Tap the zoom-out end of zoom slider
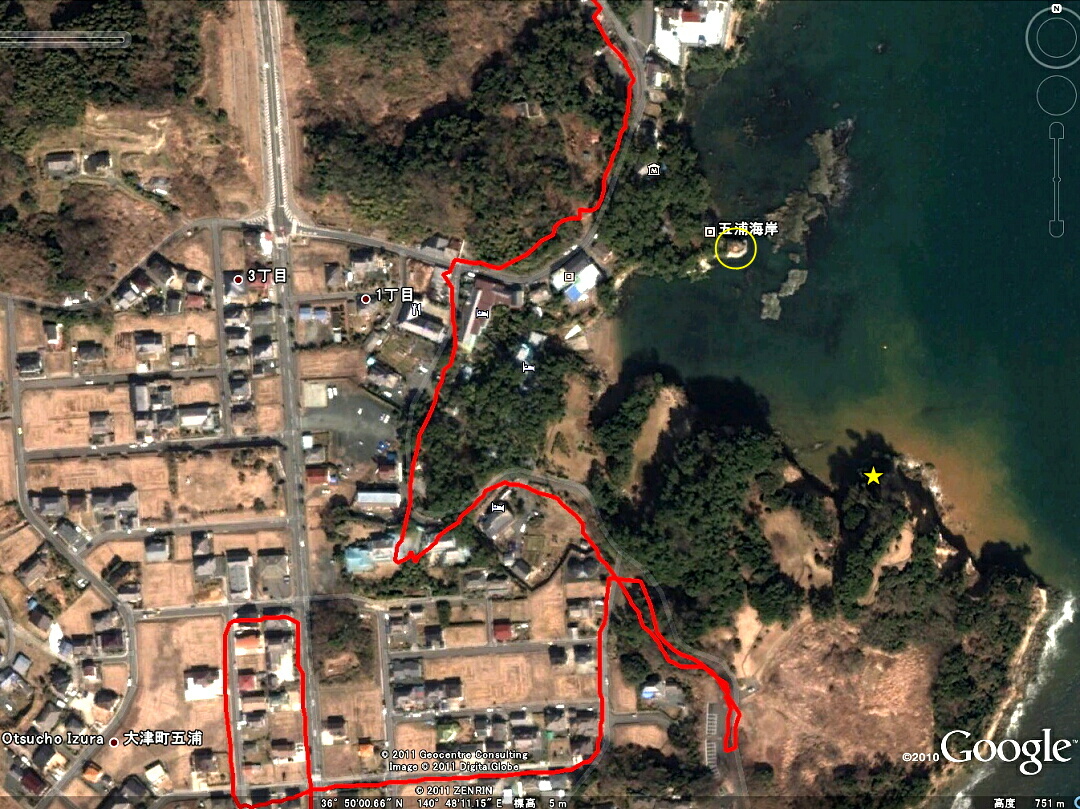Image resolution: width=1080 pixels, height=809 pixels. pyautogui.click(x=1056, y=229)
